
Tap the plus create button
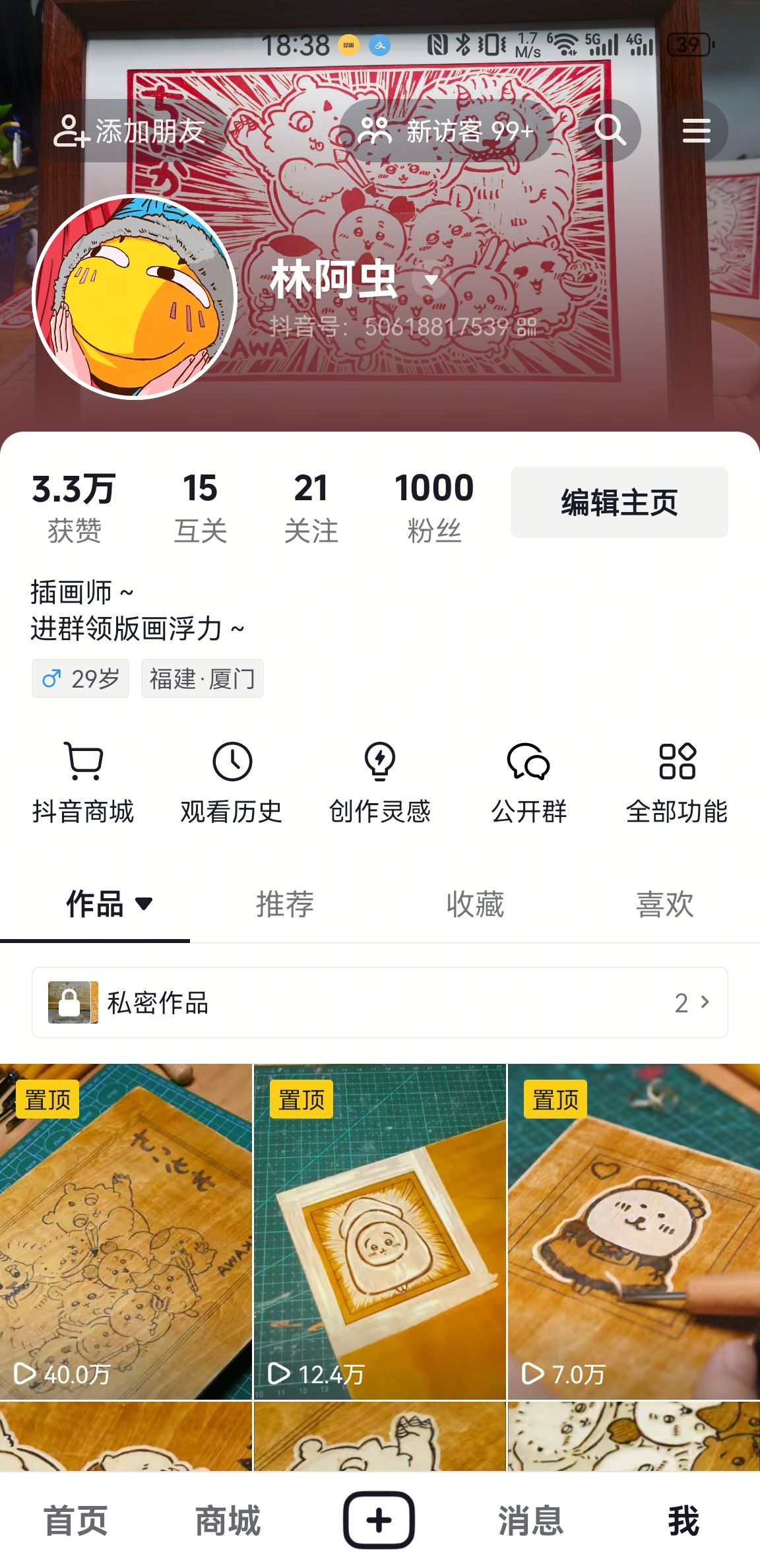coord(379,1520)
